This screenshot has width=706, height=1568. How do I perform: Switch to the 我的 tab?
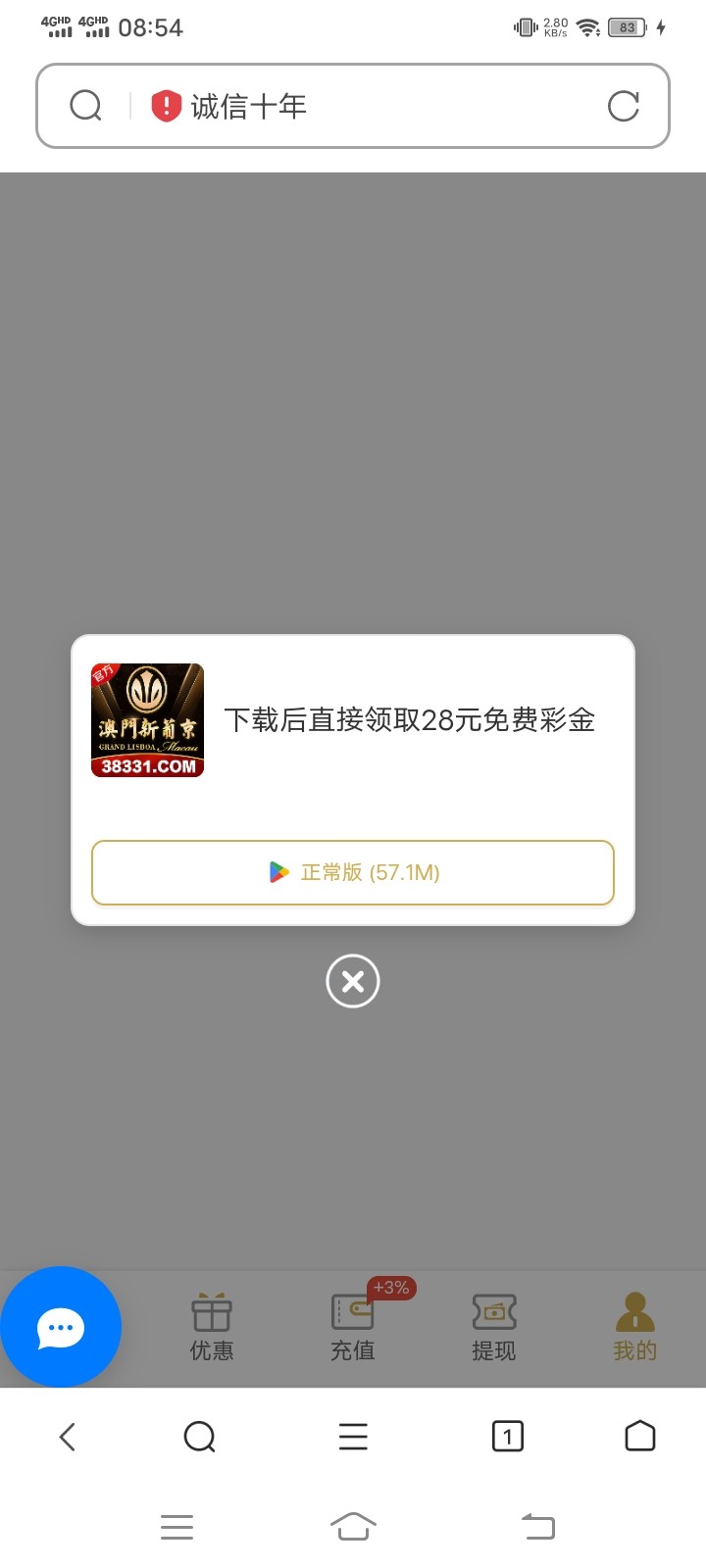(634, 1327)
